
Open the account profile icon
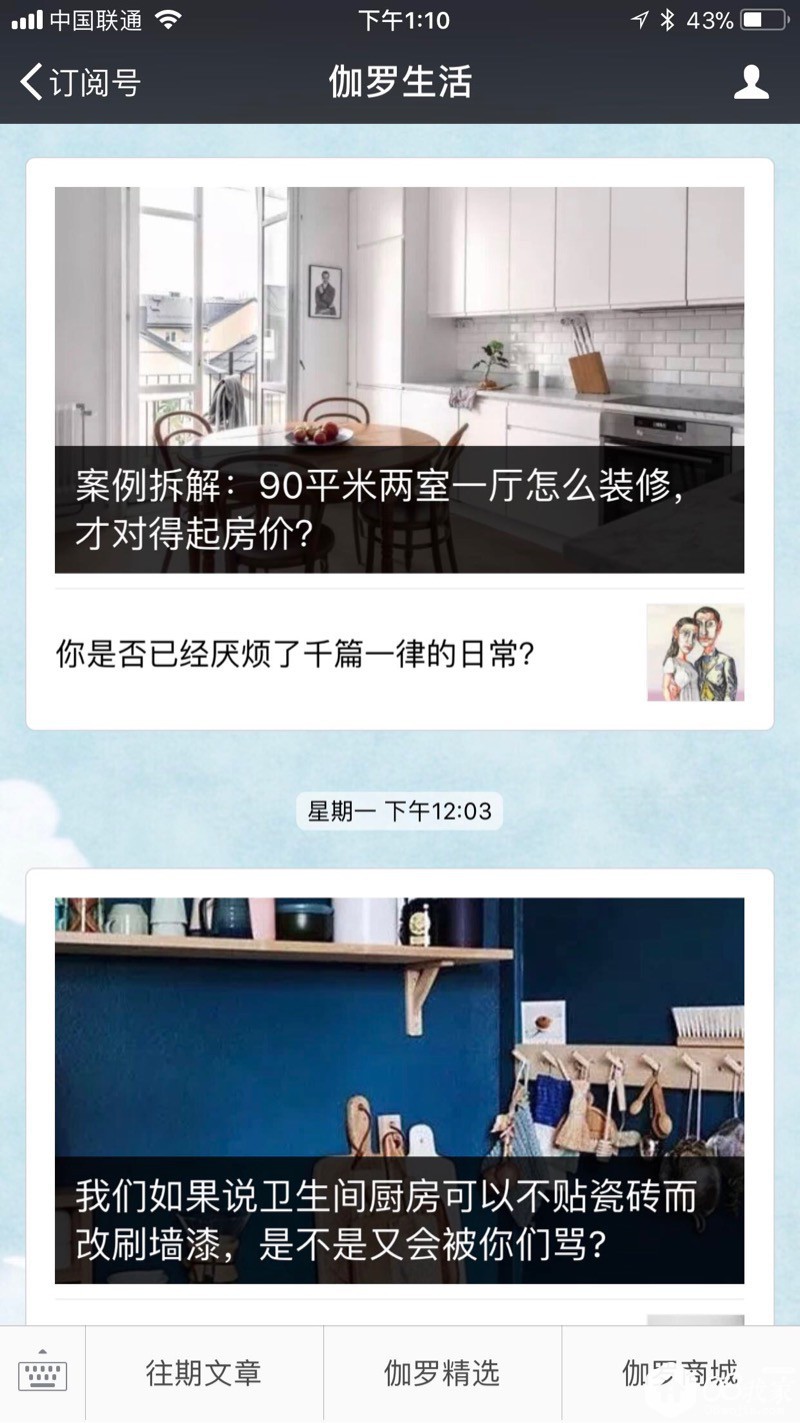coord(751,82)
